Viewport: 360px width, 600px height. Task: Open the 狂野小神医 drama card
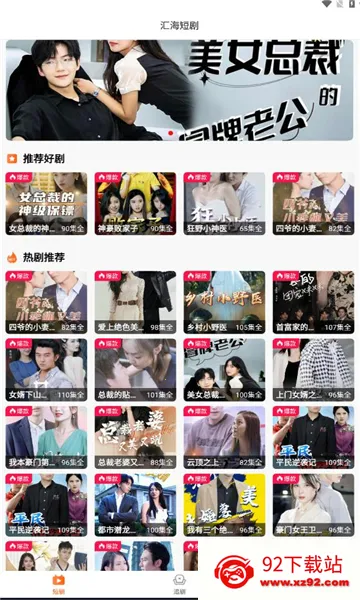(225, 204)
